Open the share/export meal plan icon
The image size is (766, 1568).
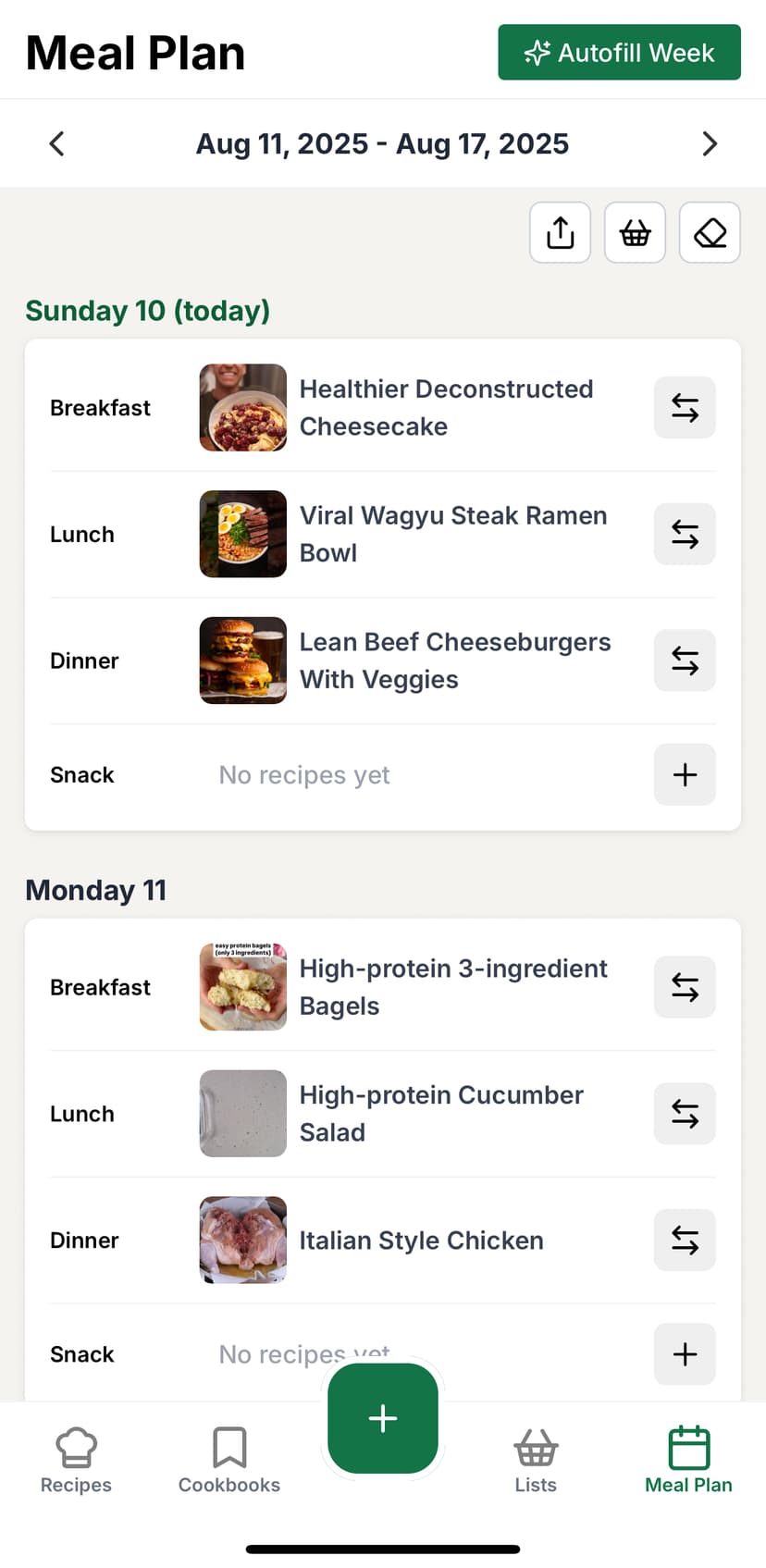pyautogui.click(x=560, y=232)
